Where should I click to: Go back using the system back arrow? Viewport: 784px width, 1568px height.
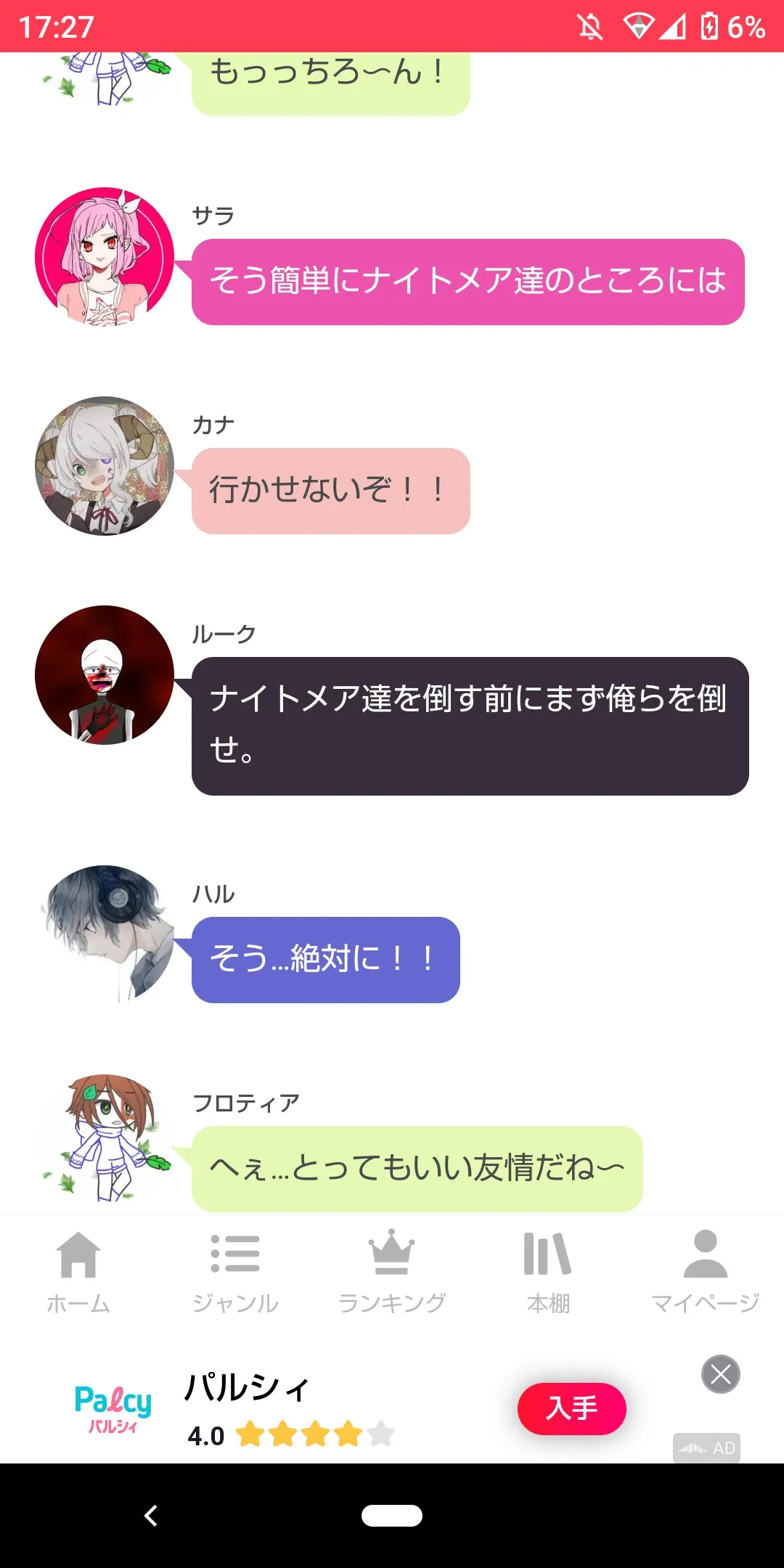pyautogui.click(x=151, y=1516)
